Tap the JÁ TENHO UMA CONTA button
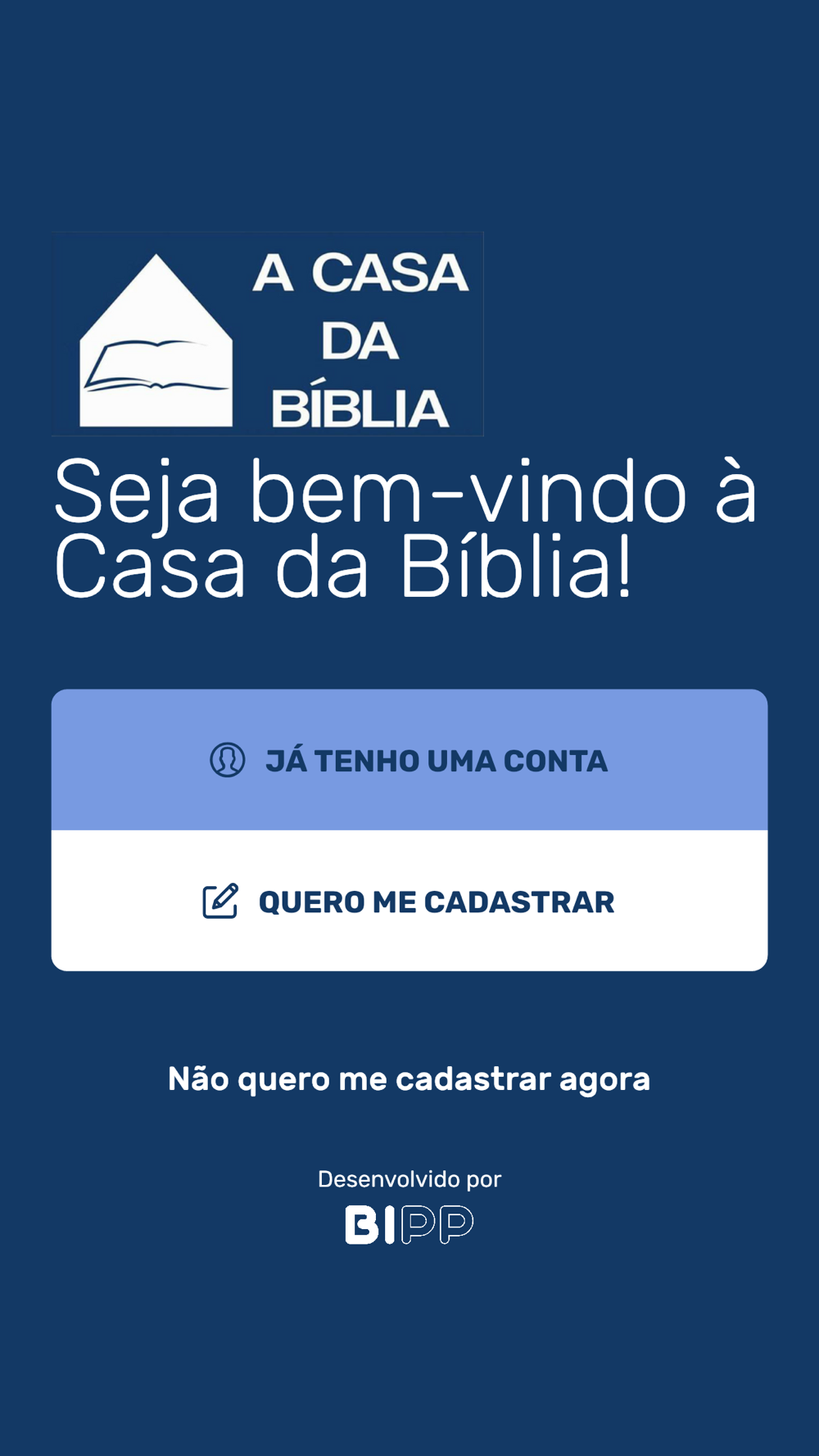Image resolution: width=819 pixels, height=1456 pixels. [x=409, y=760]
